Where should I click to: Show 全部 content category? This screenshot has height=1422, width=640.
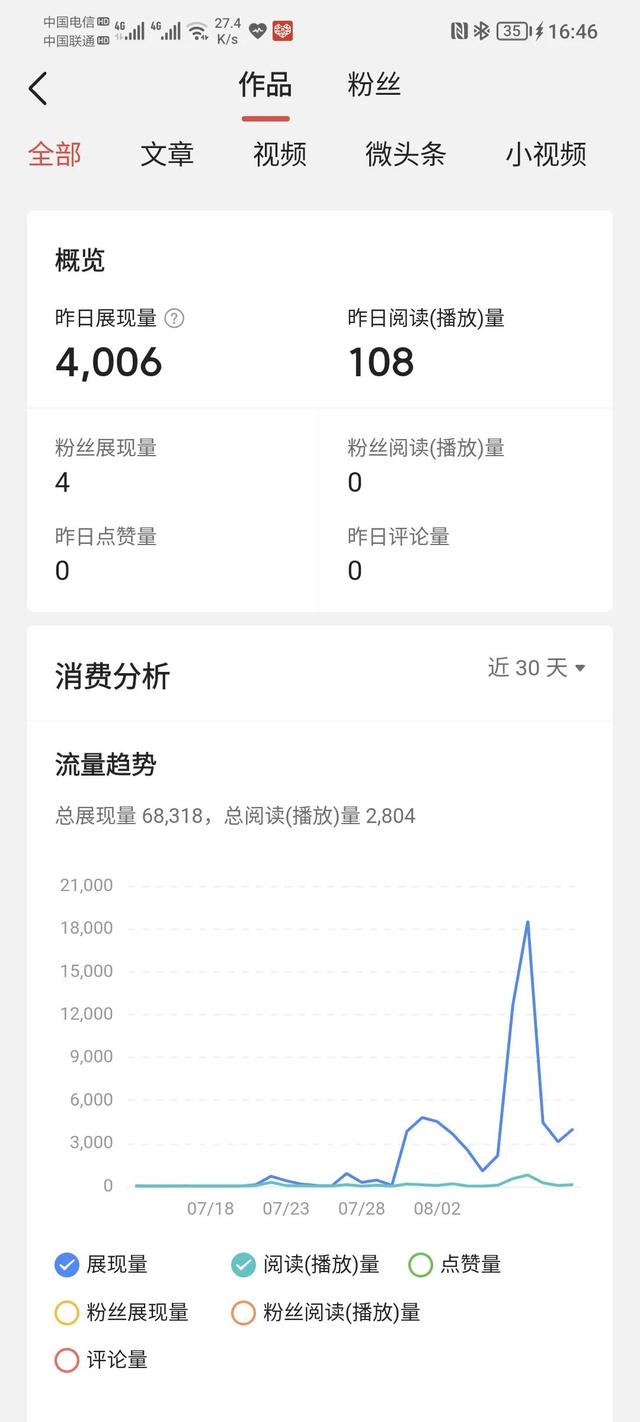pyautogui.click(x=55, y=154)
